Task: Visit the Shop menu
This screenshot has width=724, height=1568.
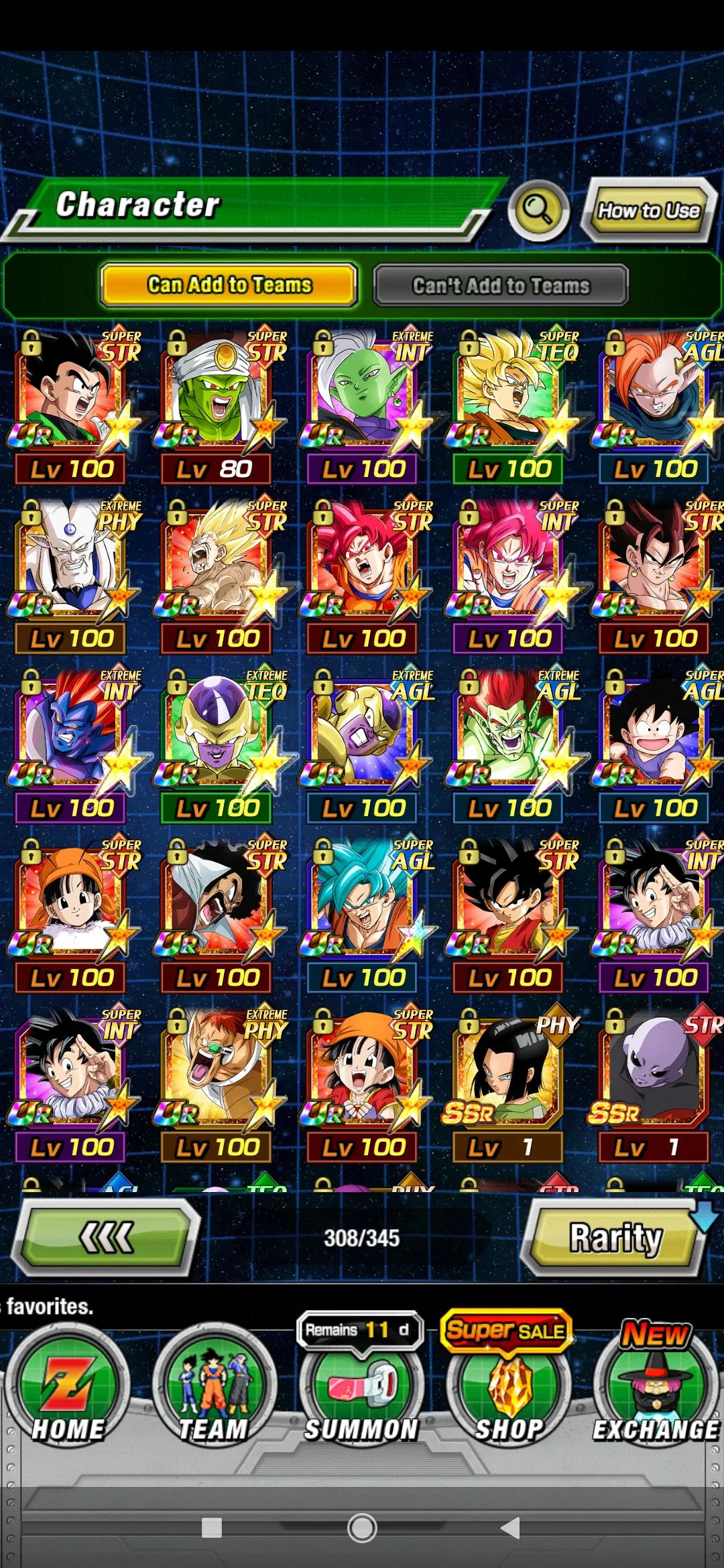Action: tap(509, 1390)
